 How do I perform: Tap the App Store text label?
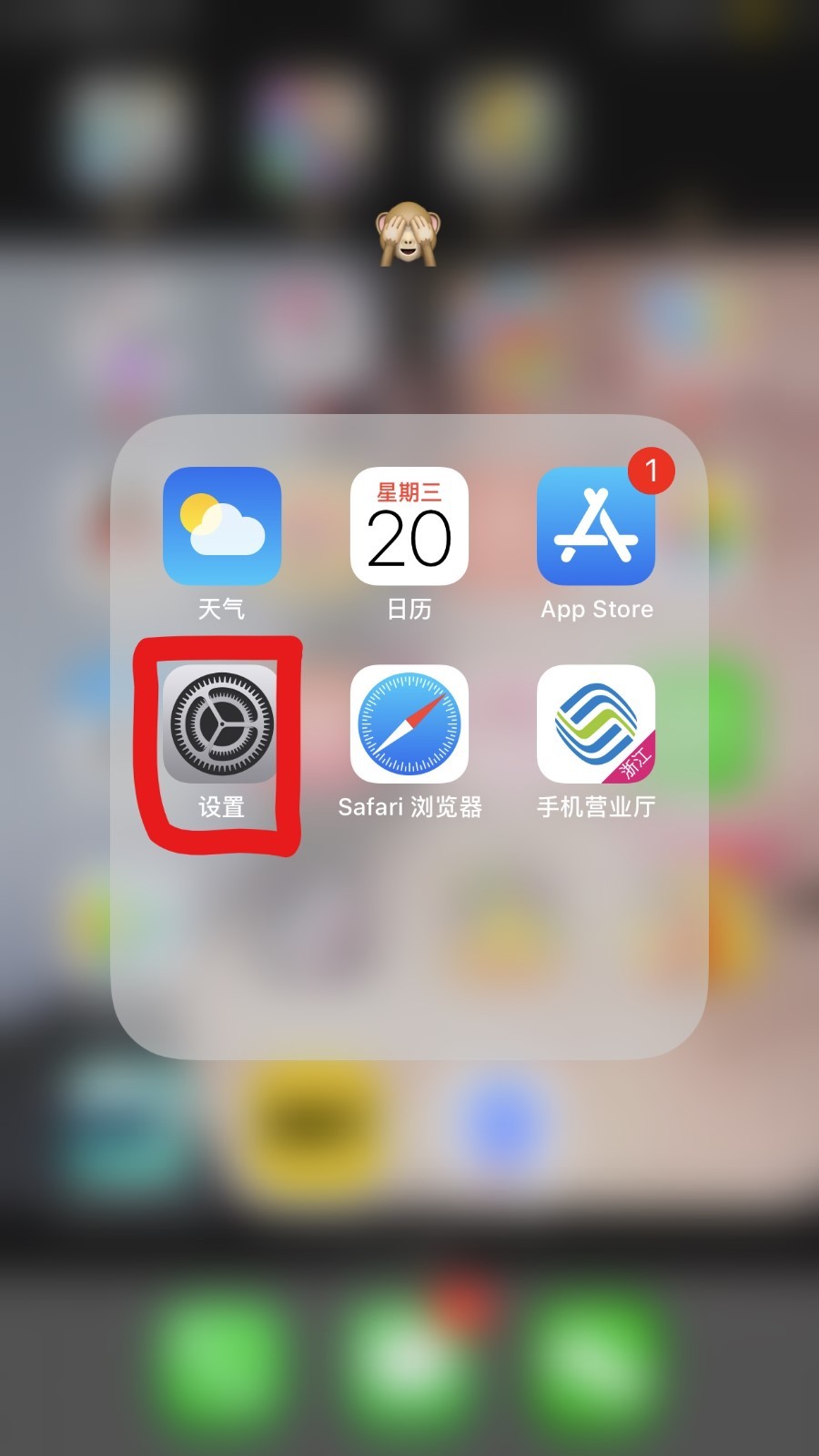[x=597, y=610]
